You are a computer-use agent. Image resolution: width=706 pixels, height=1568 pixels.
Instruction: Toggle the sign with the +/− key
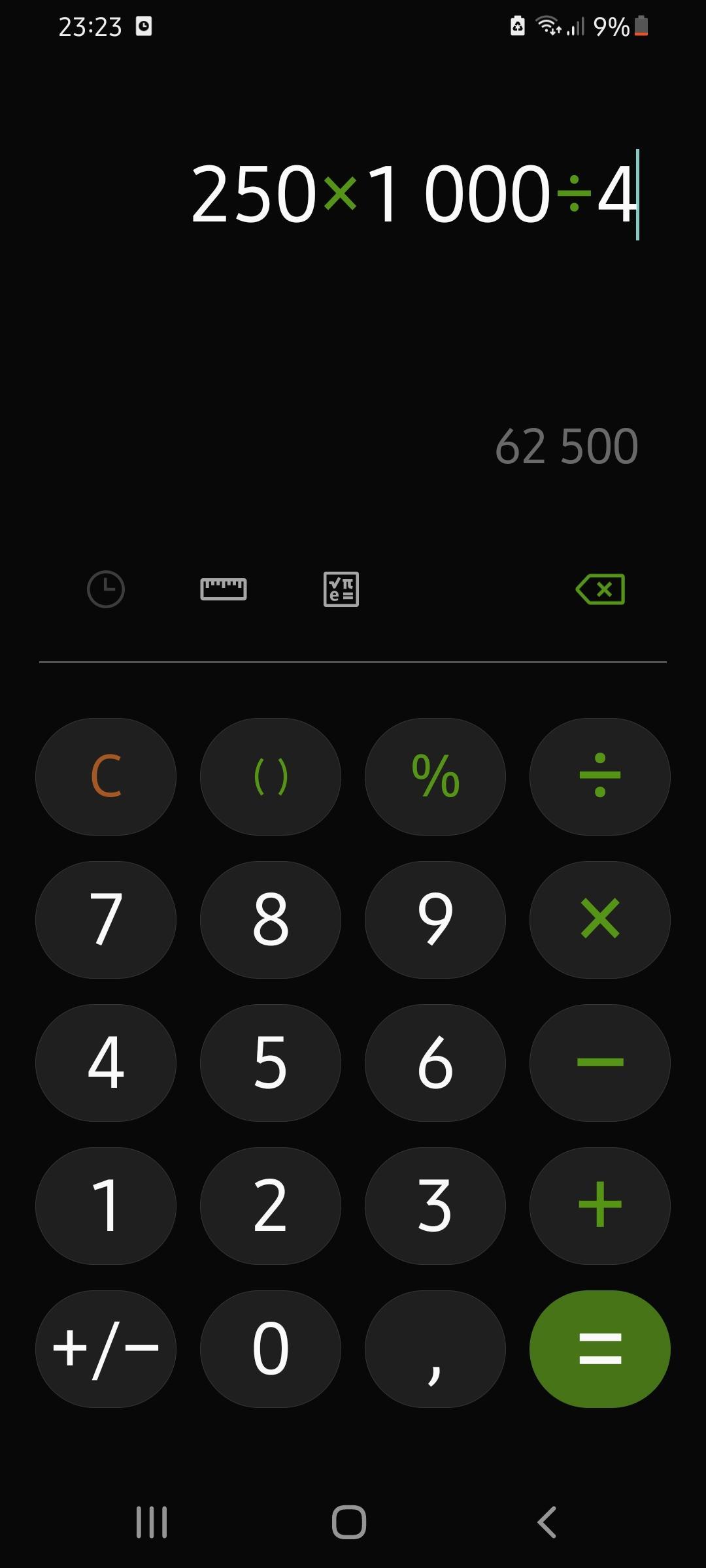pos(106,1348)
